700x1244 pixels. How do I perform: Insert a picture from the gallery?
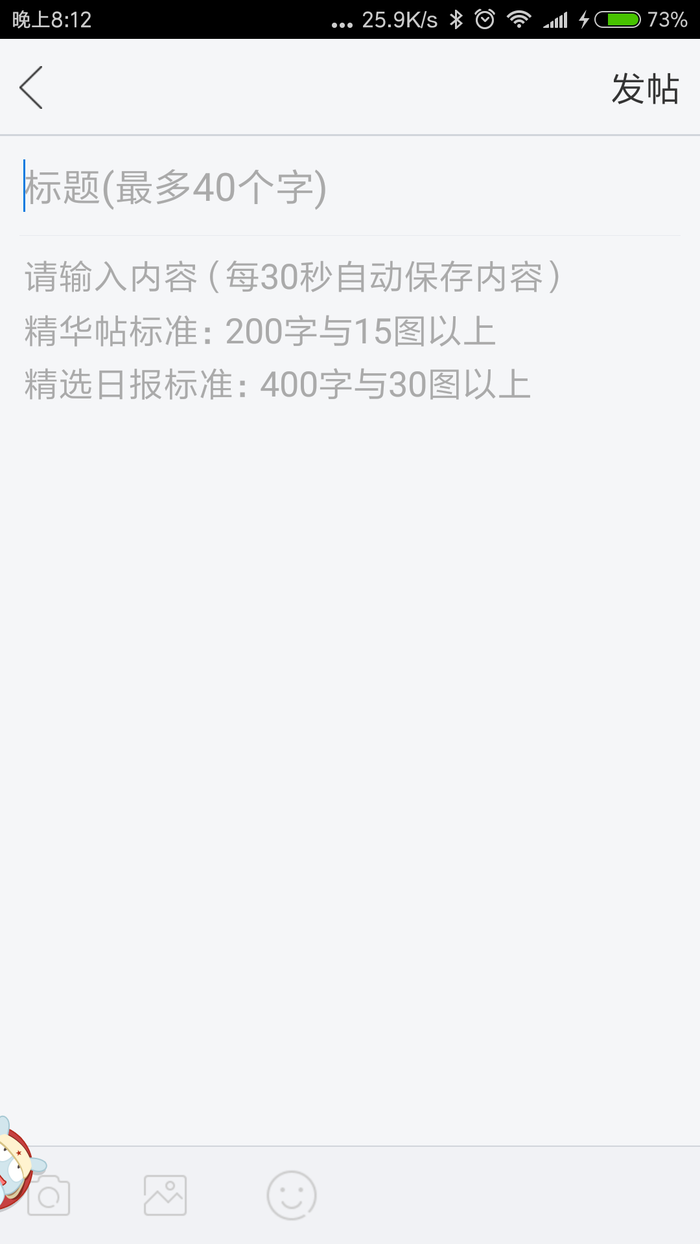[165, 1195]
